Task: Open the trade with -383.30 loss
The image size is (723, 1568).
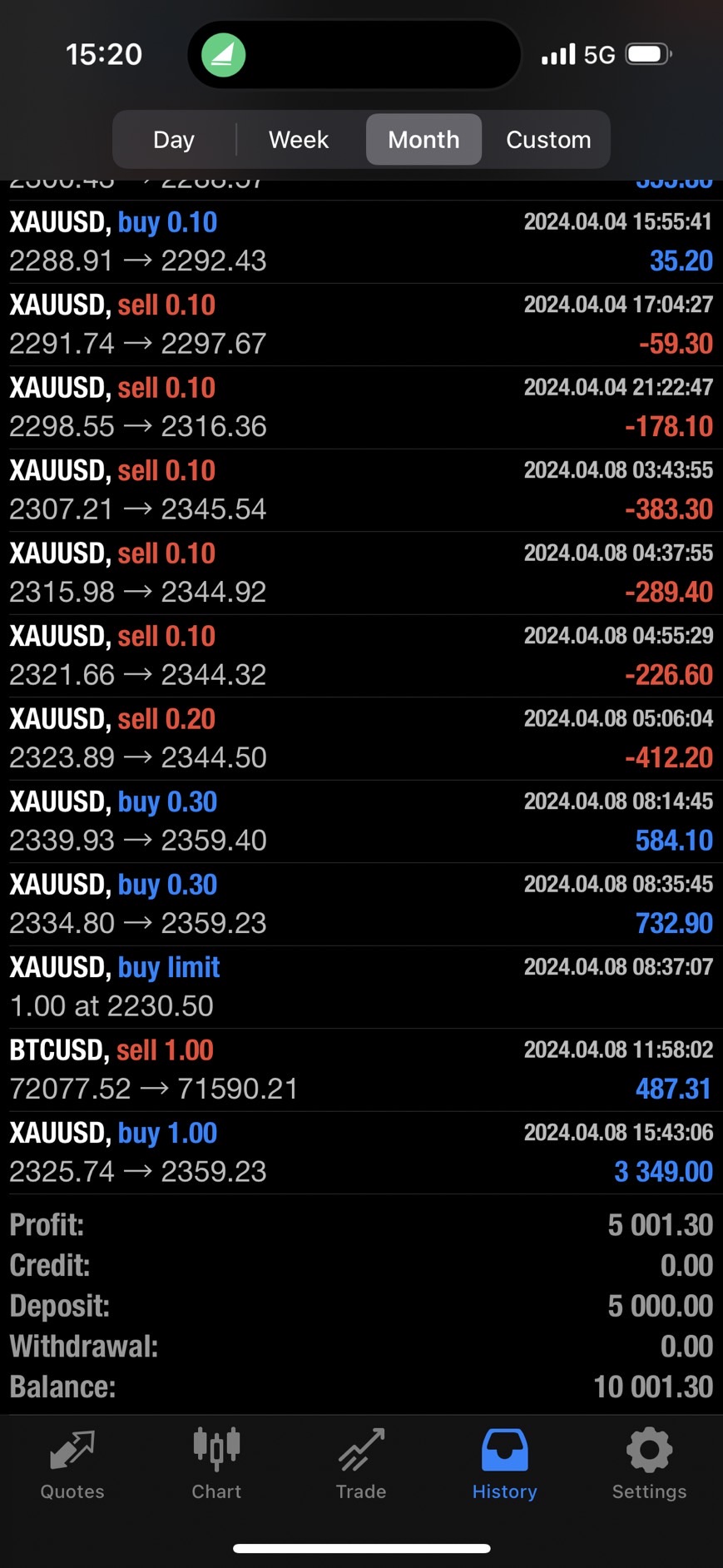Action: coord(361,490)
